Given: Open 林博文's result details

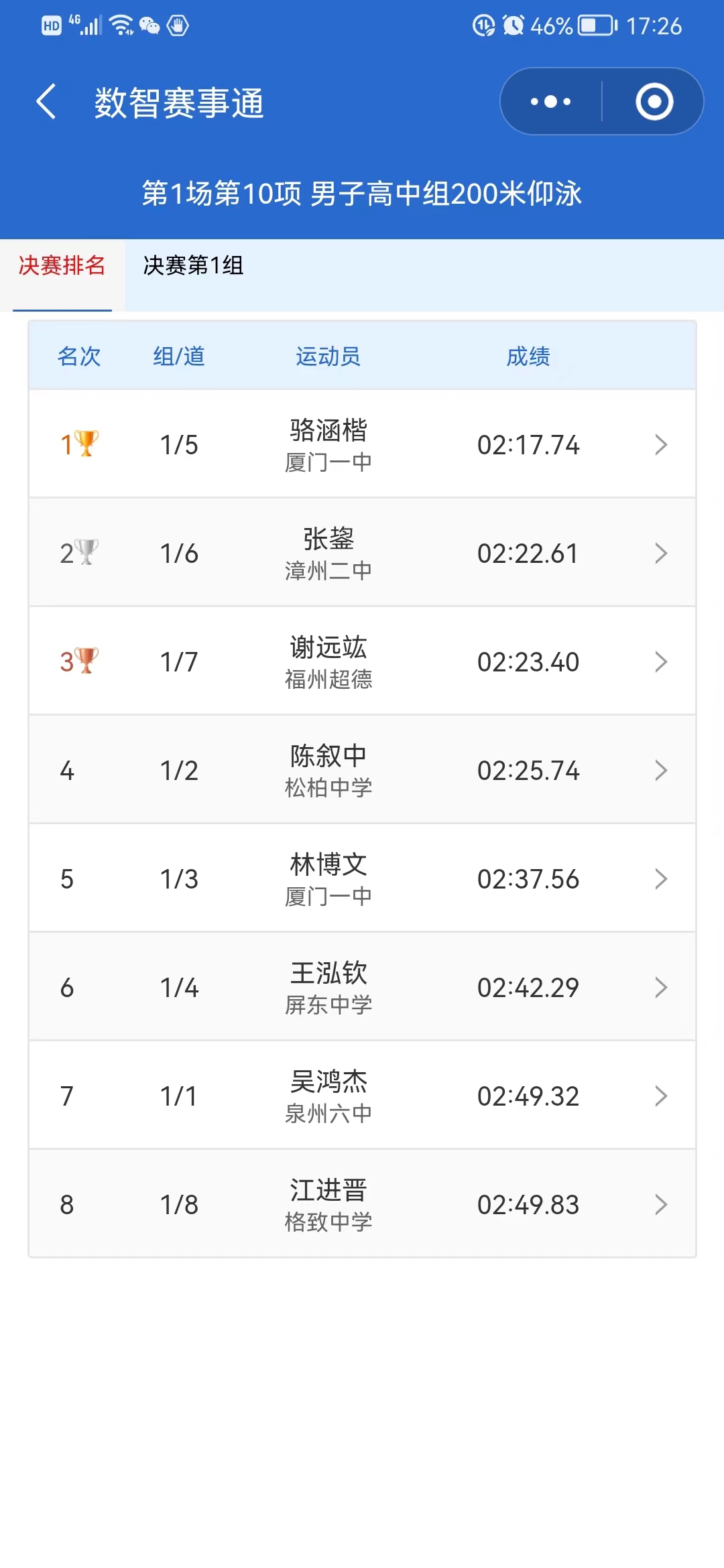Looking at the screenshot, I should [x=362, y=878].
